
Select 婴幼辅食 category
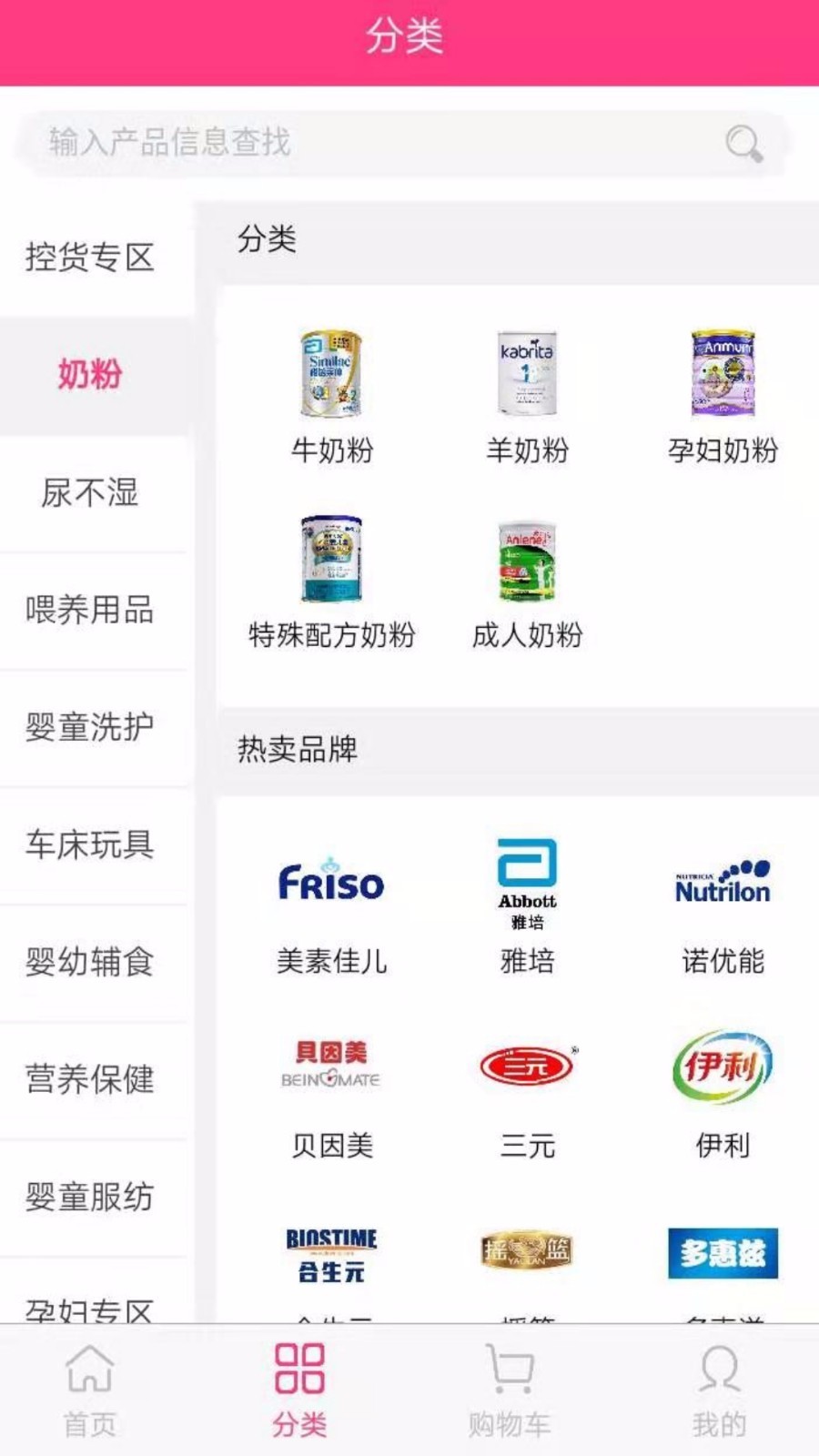pyautogui.click(x=90, y=962)
